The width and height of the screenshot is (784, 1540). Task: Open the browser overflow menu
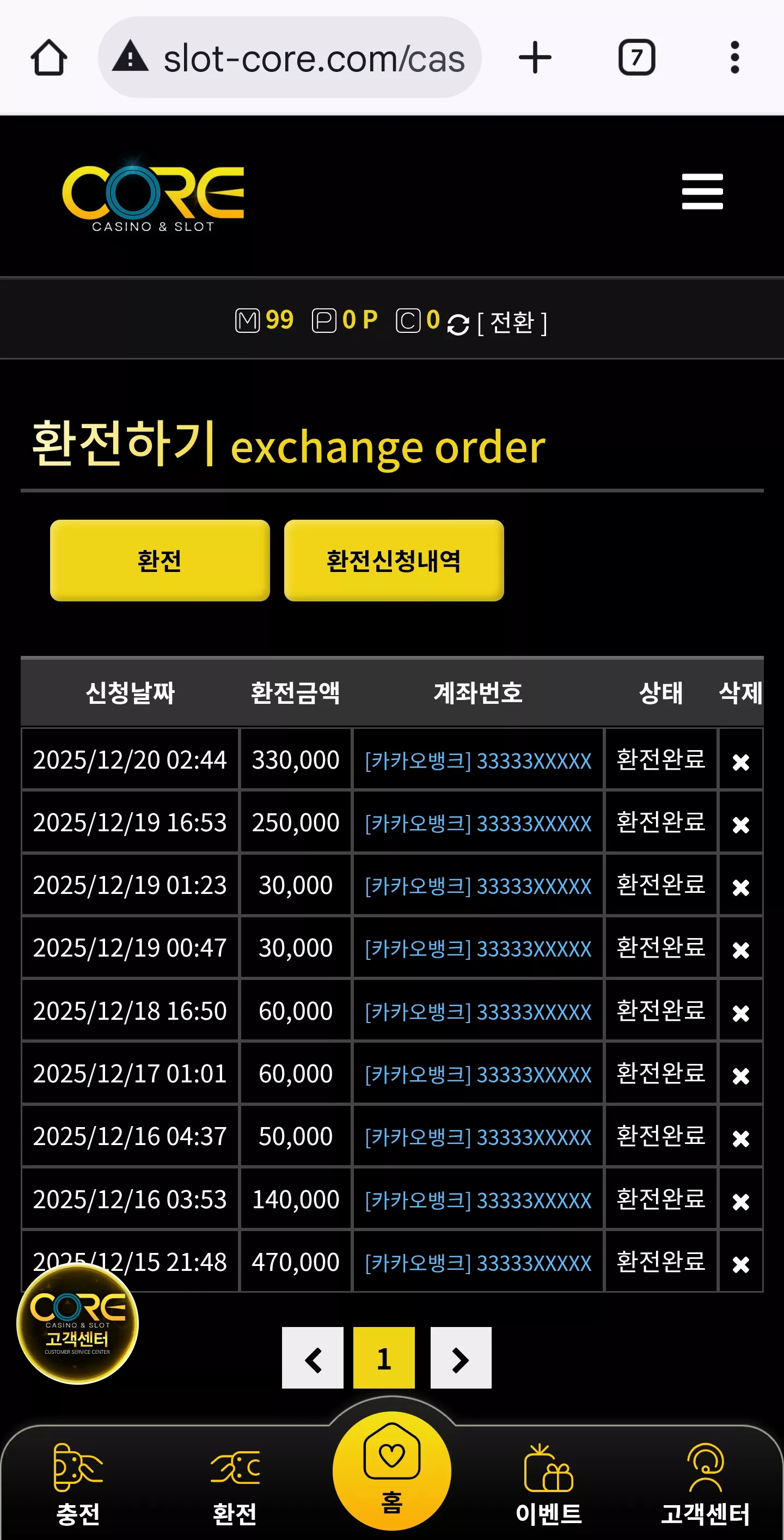point(735,58)
